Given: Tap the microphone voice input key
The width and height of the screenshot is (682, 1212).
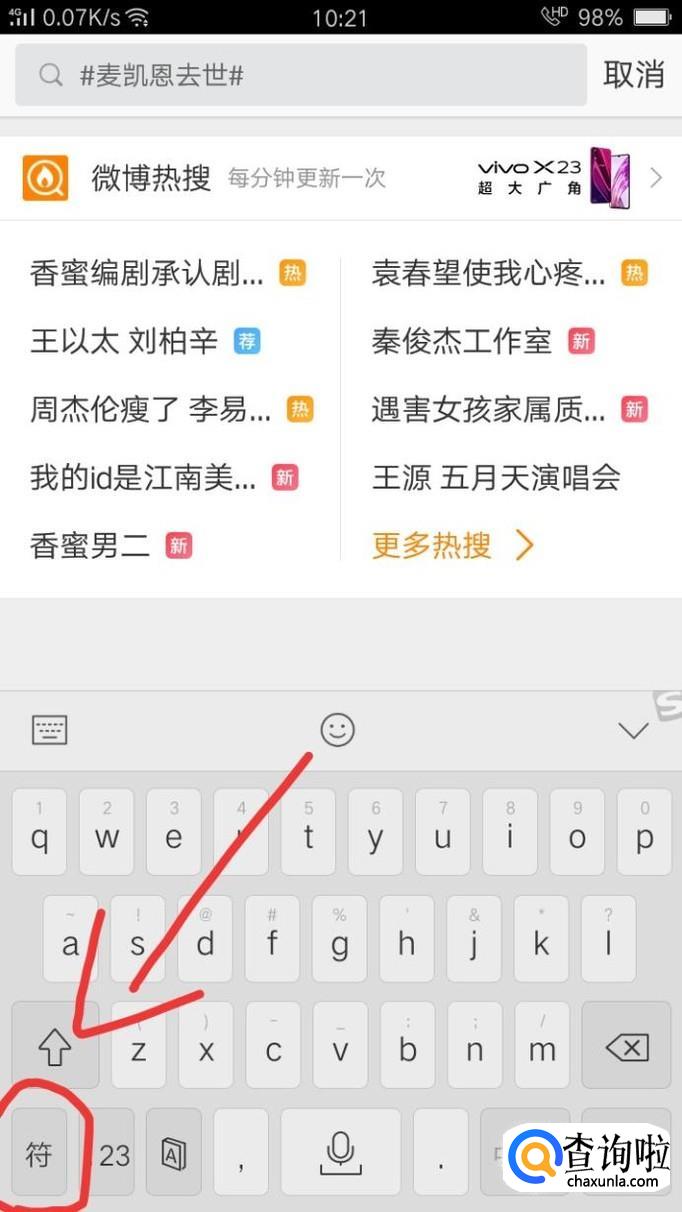Looking at the screenshot, I should click(340, 1154).
